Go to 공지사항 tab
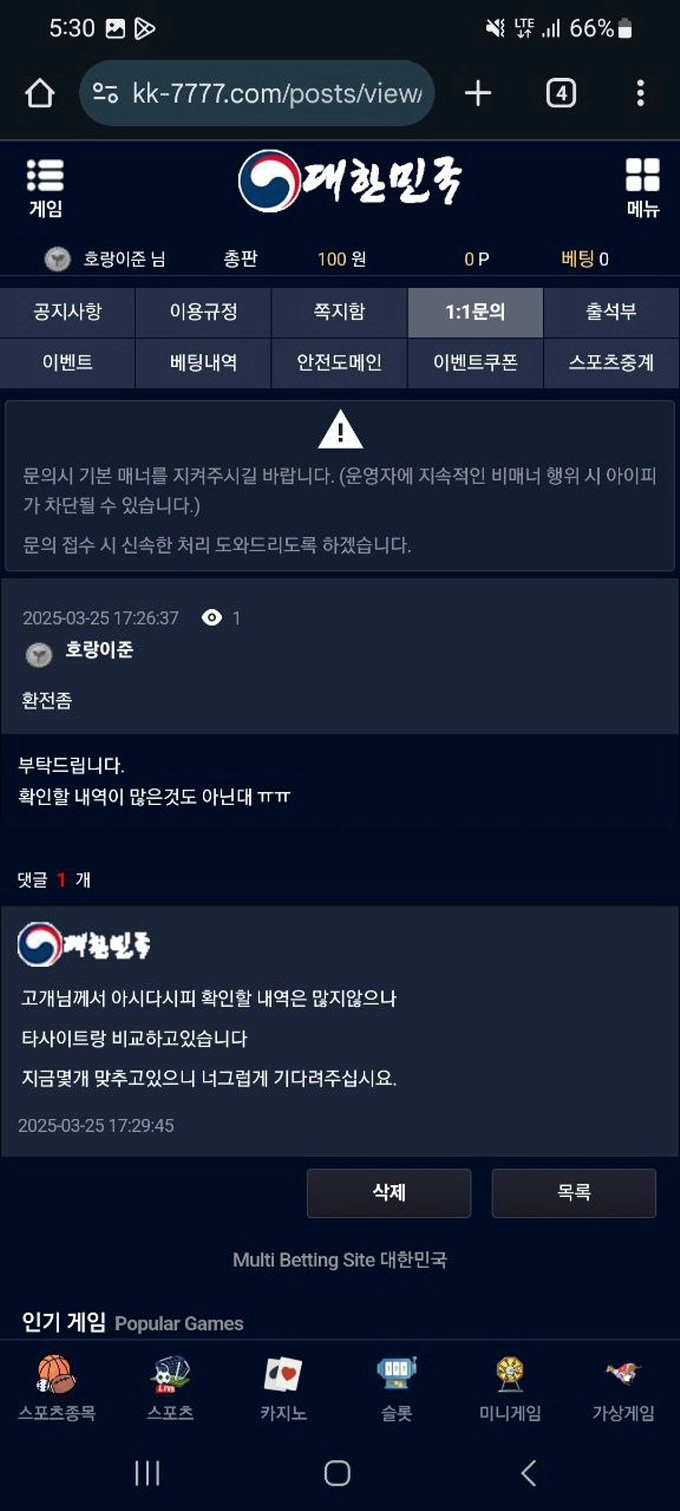The height and width of the screenshot is (1511, 680). (x=68, y=312)
